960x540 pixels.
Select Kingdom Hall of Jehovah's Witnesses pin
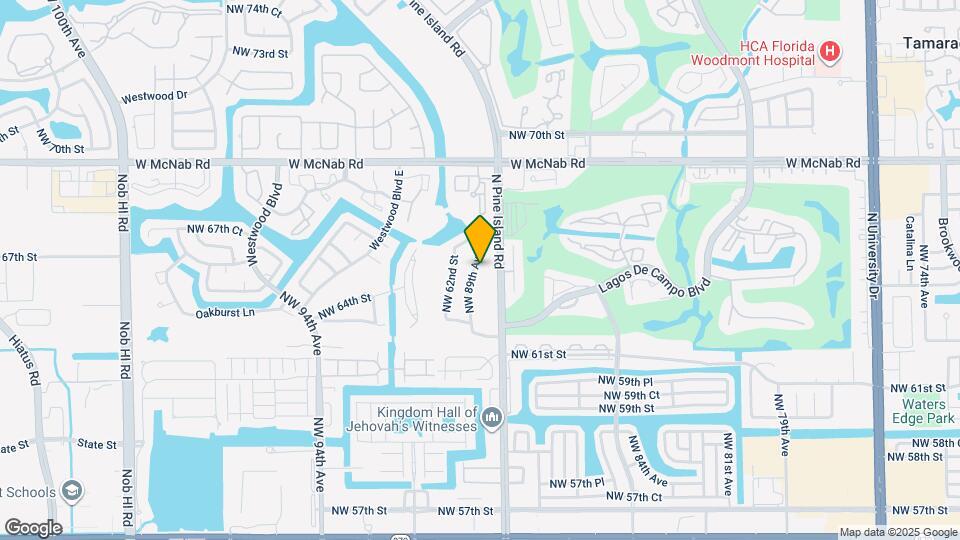point(492,419)
